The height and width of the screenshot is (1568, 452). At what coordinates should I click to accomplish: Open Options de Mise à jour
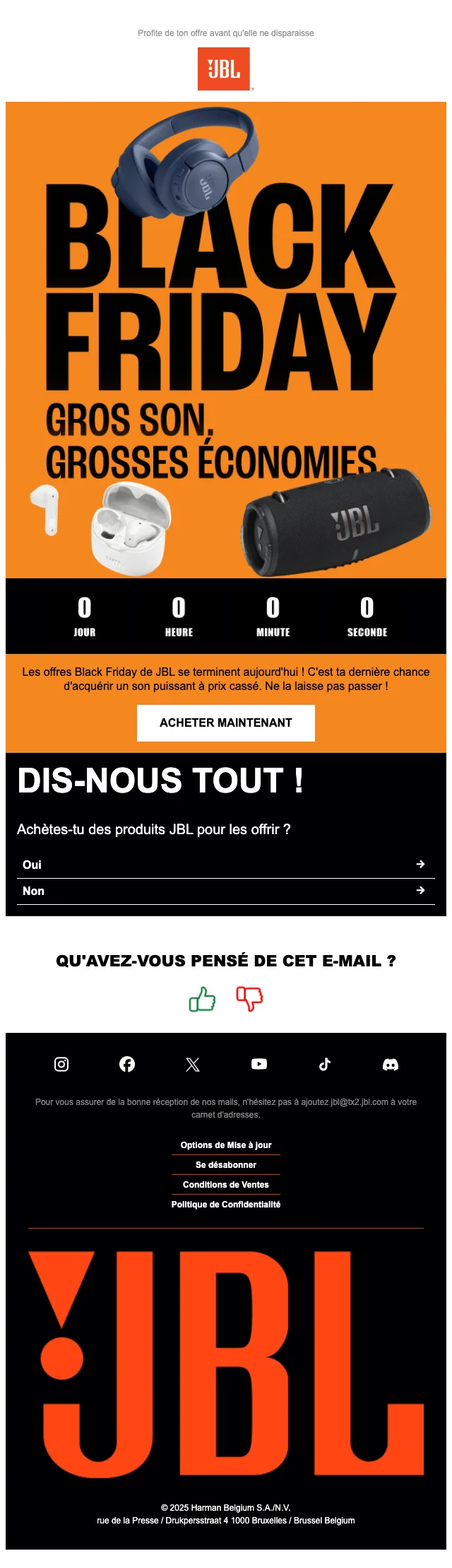pyautogui.click(x=226, y=1145)
